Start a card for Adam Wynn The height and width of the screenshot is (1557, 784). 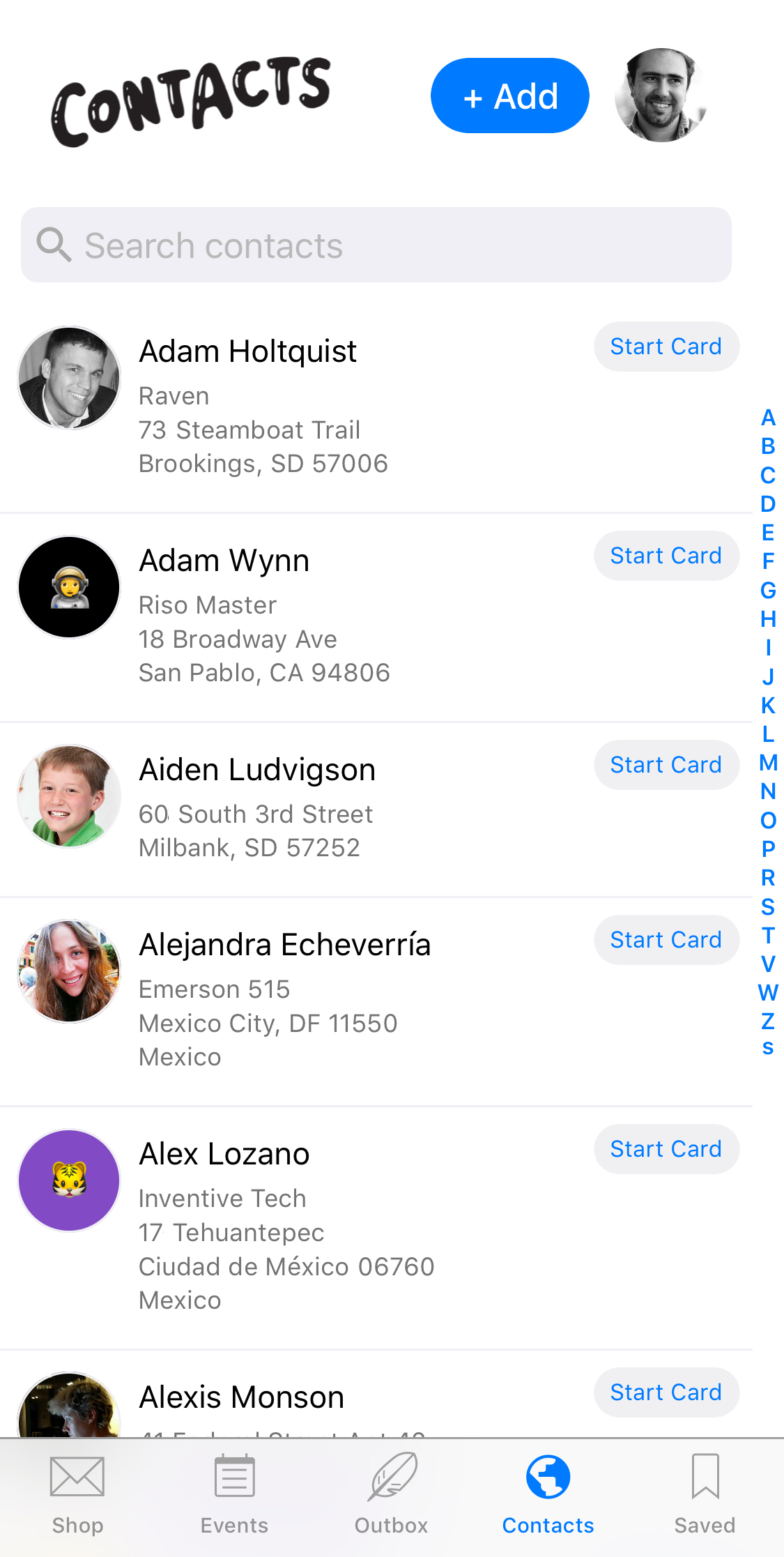[666, 556]
